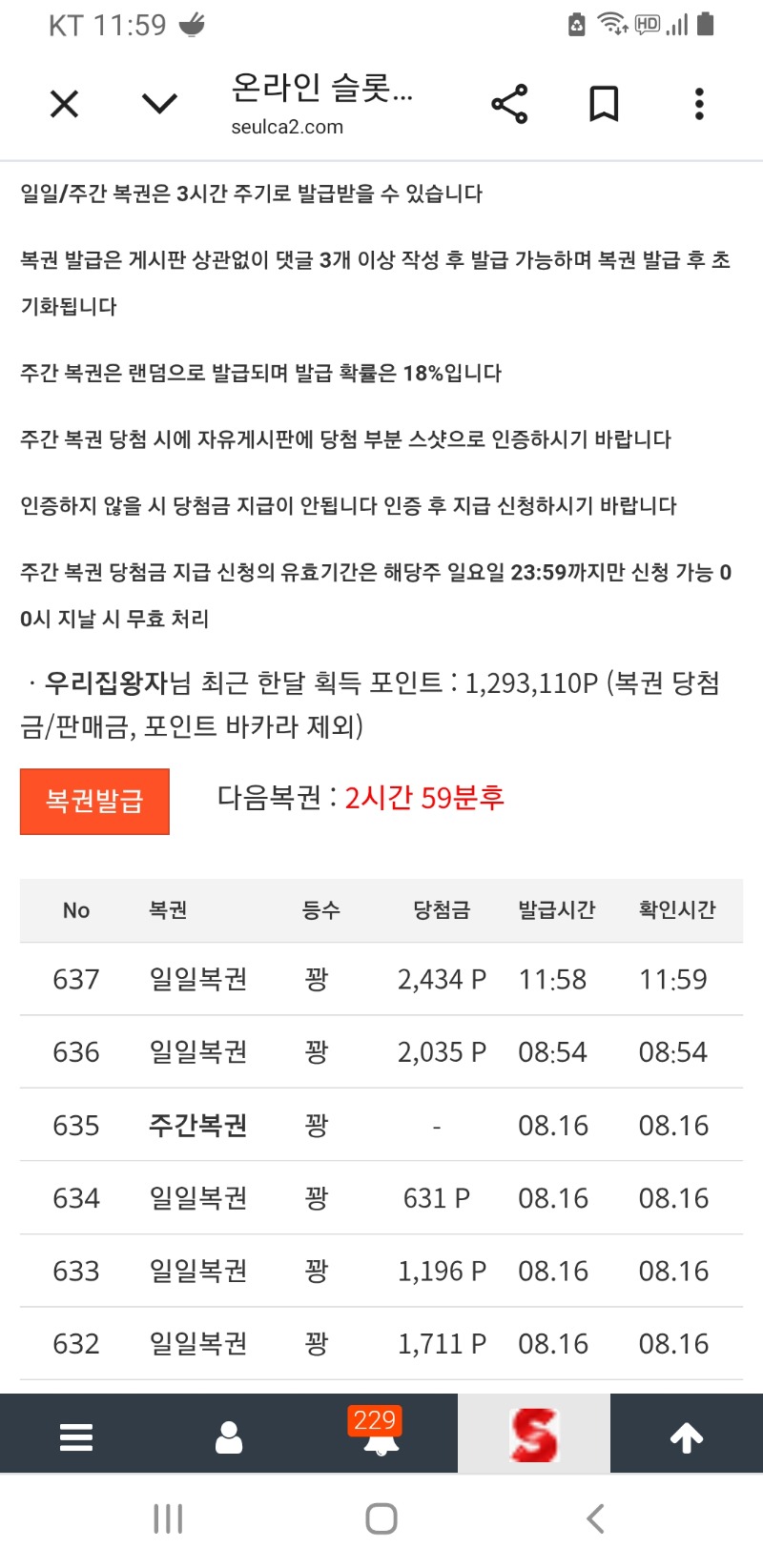The image size is (763, 1568).
Task: Open the user profile icon
Action: coord(229,1436)
